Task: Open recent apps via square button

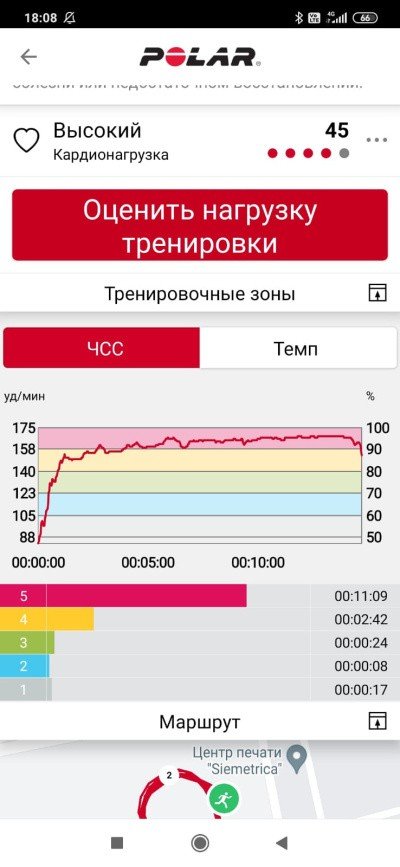Action: (x=117, y=843)
